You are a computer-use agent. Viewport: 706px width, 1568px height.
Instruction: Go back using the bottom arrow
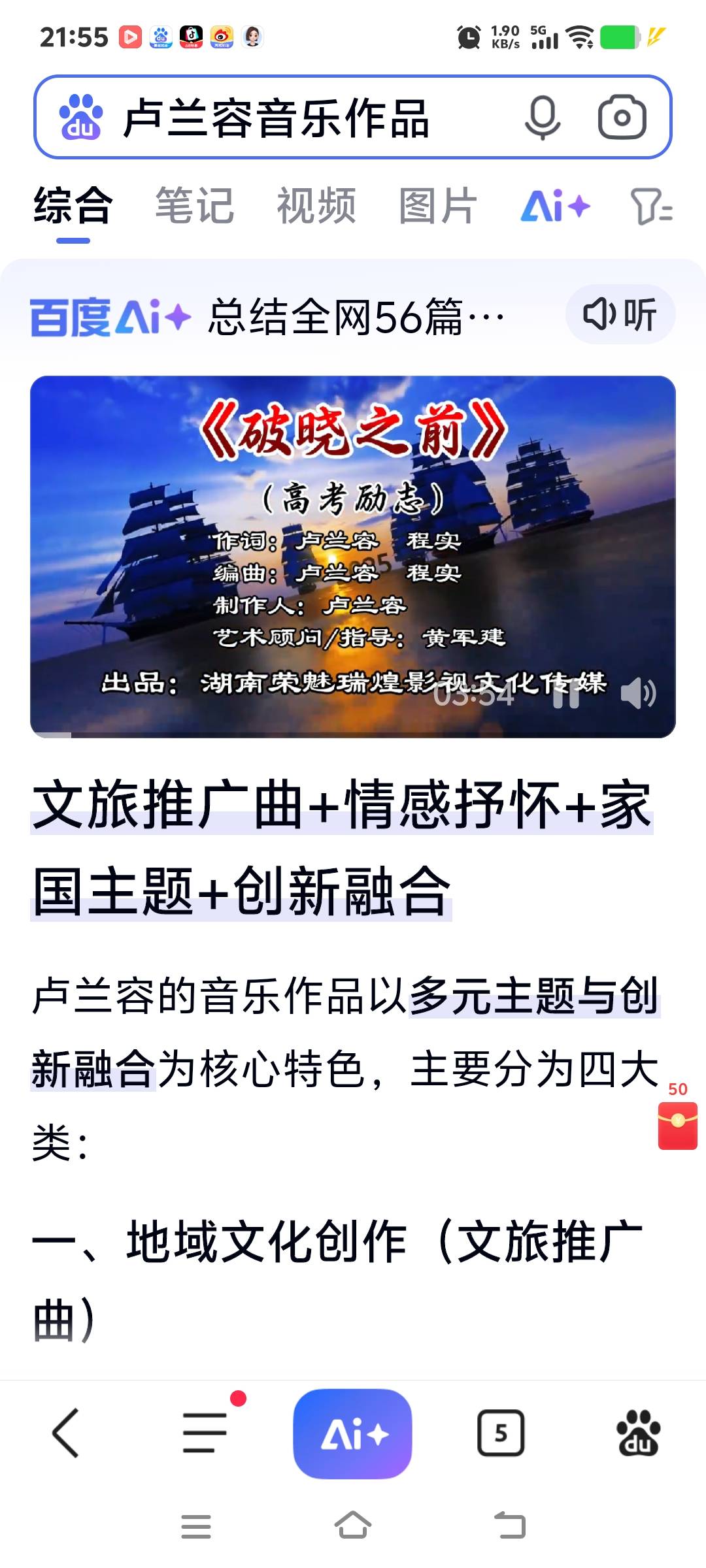click(x=65, y=1433)
